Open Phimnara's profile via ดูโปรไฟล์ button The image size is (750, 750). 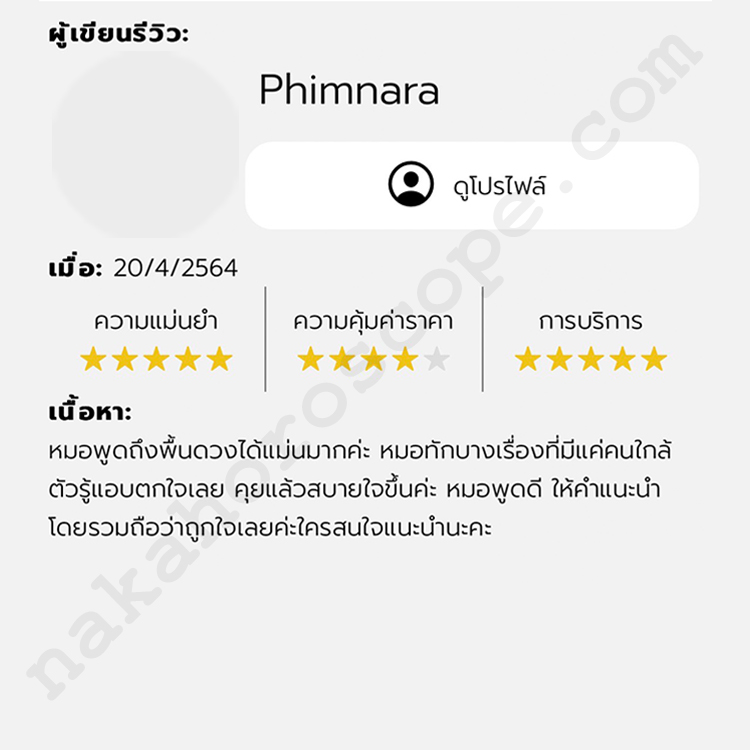tap(471, 185)
